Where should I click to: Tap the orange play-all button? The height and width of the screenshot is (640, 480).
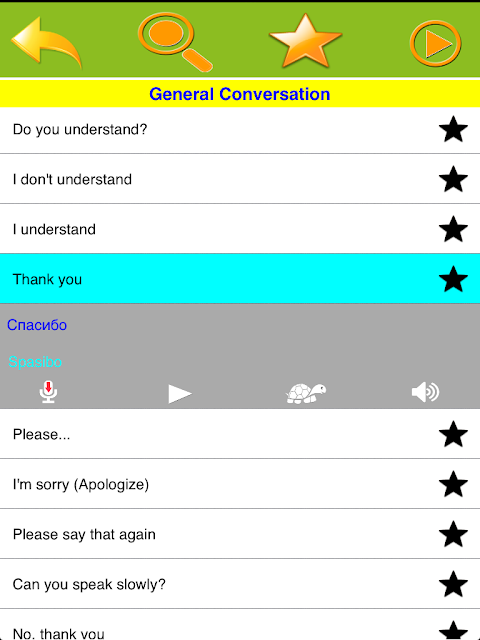435,43
